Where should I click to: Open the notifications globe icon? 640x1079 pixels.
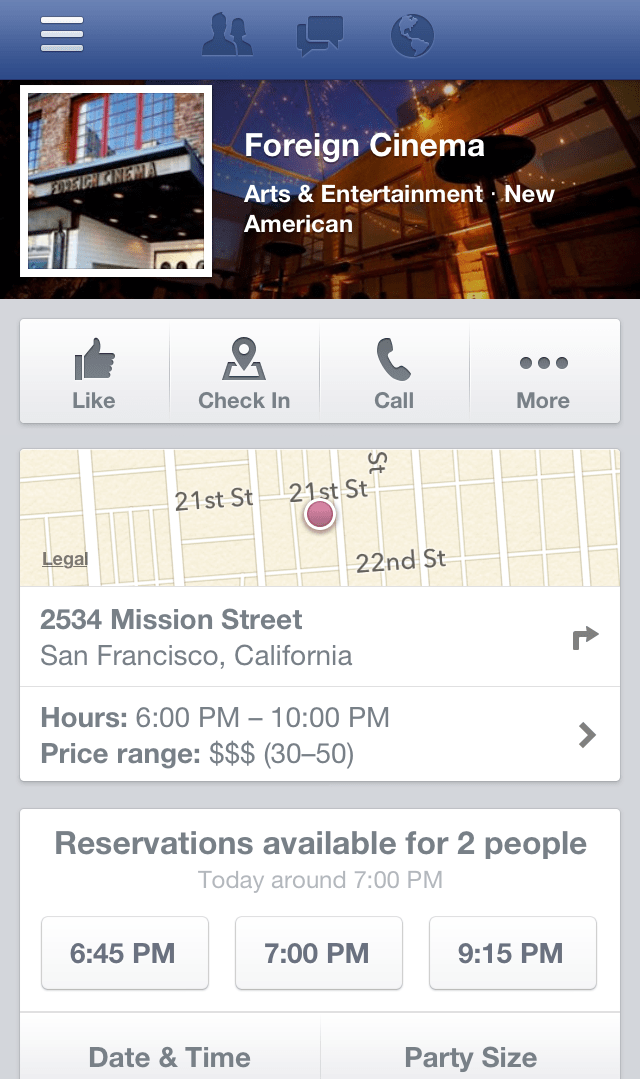[412, 36]
